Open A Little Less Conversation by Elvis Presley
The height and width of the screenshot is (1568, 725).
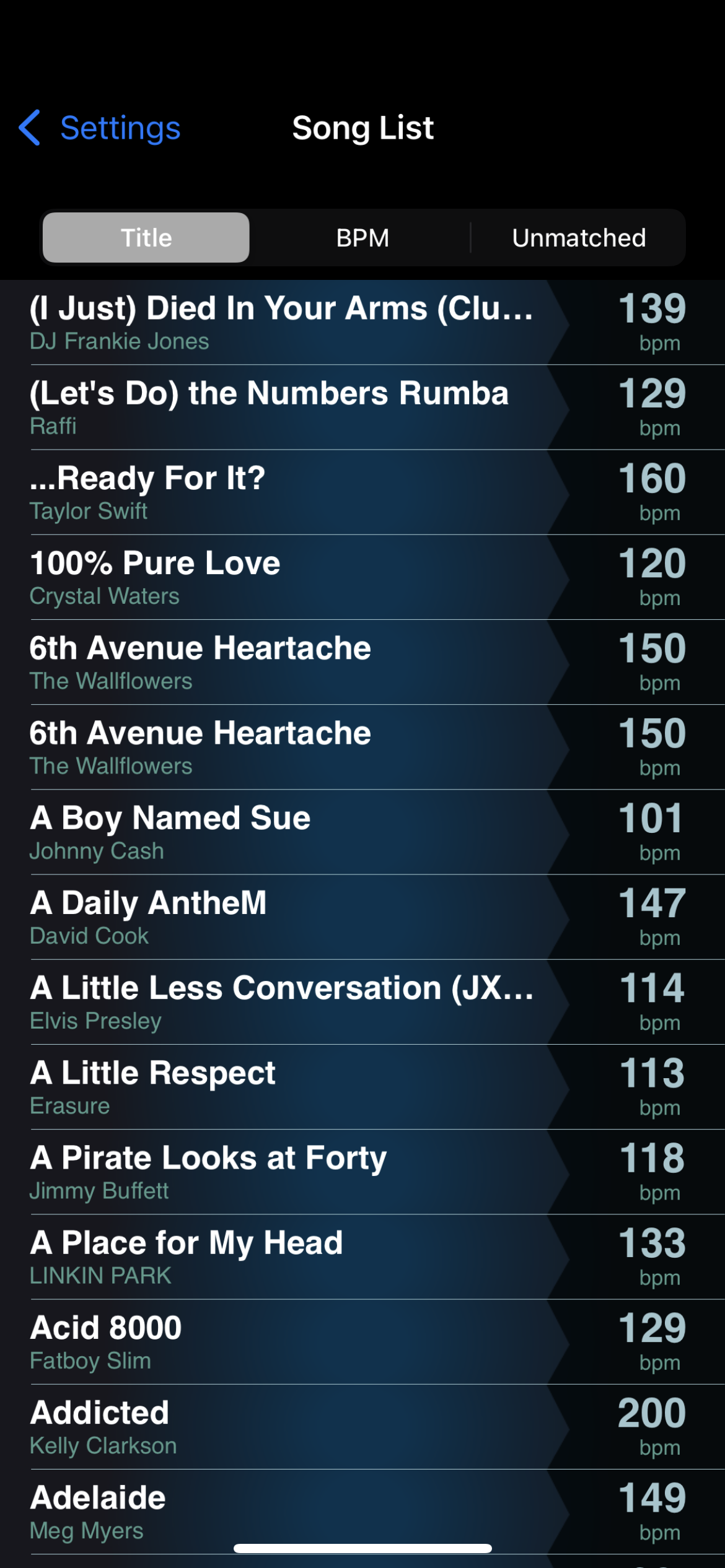[362, 1002]
